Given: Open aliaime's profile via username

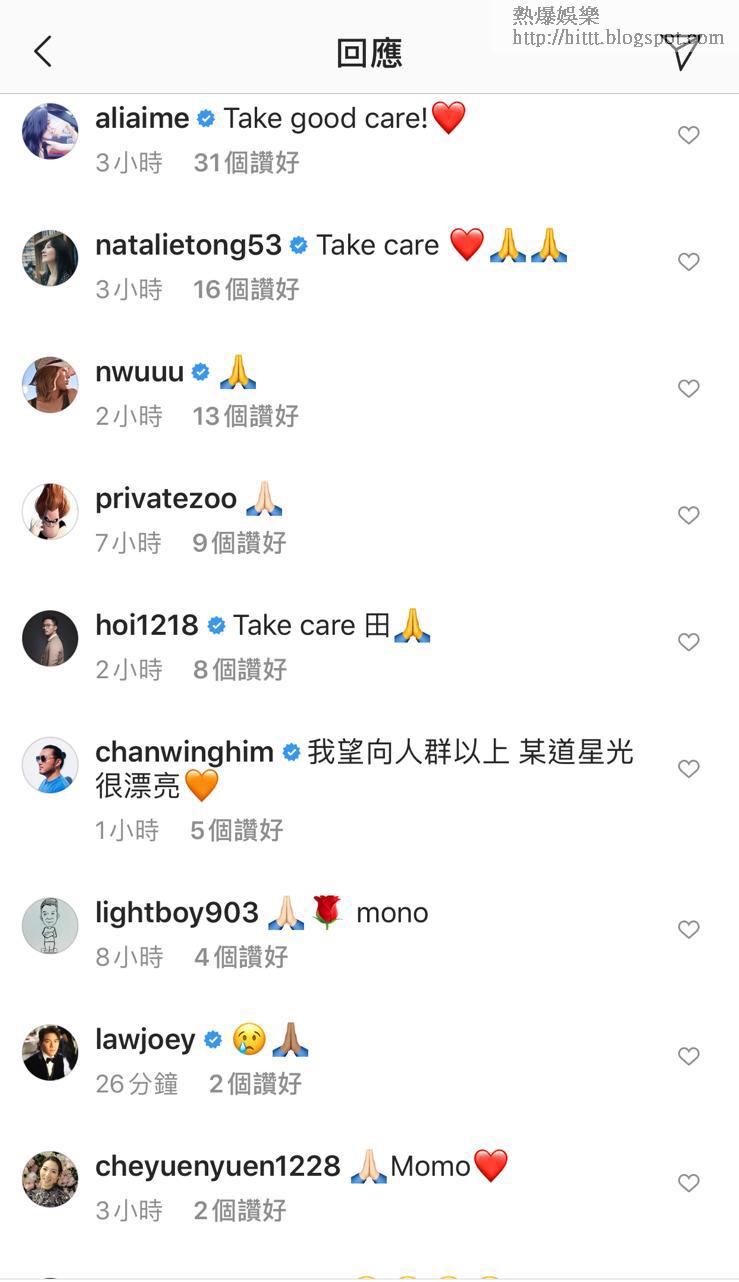Looking at the screenshot, I should [142, 118].
